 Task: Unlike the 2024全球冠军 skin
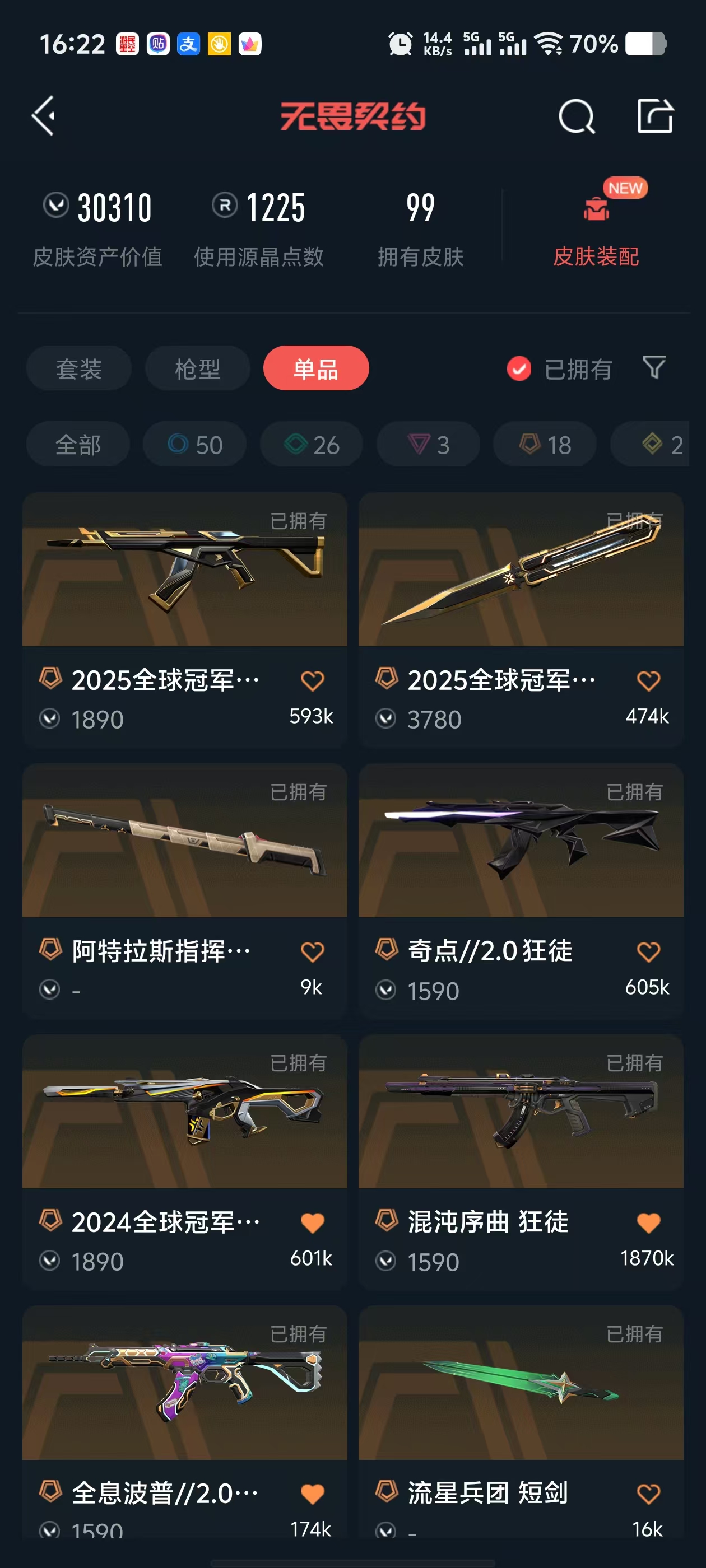click(x=312, y=1223)
